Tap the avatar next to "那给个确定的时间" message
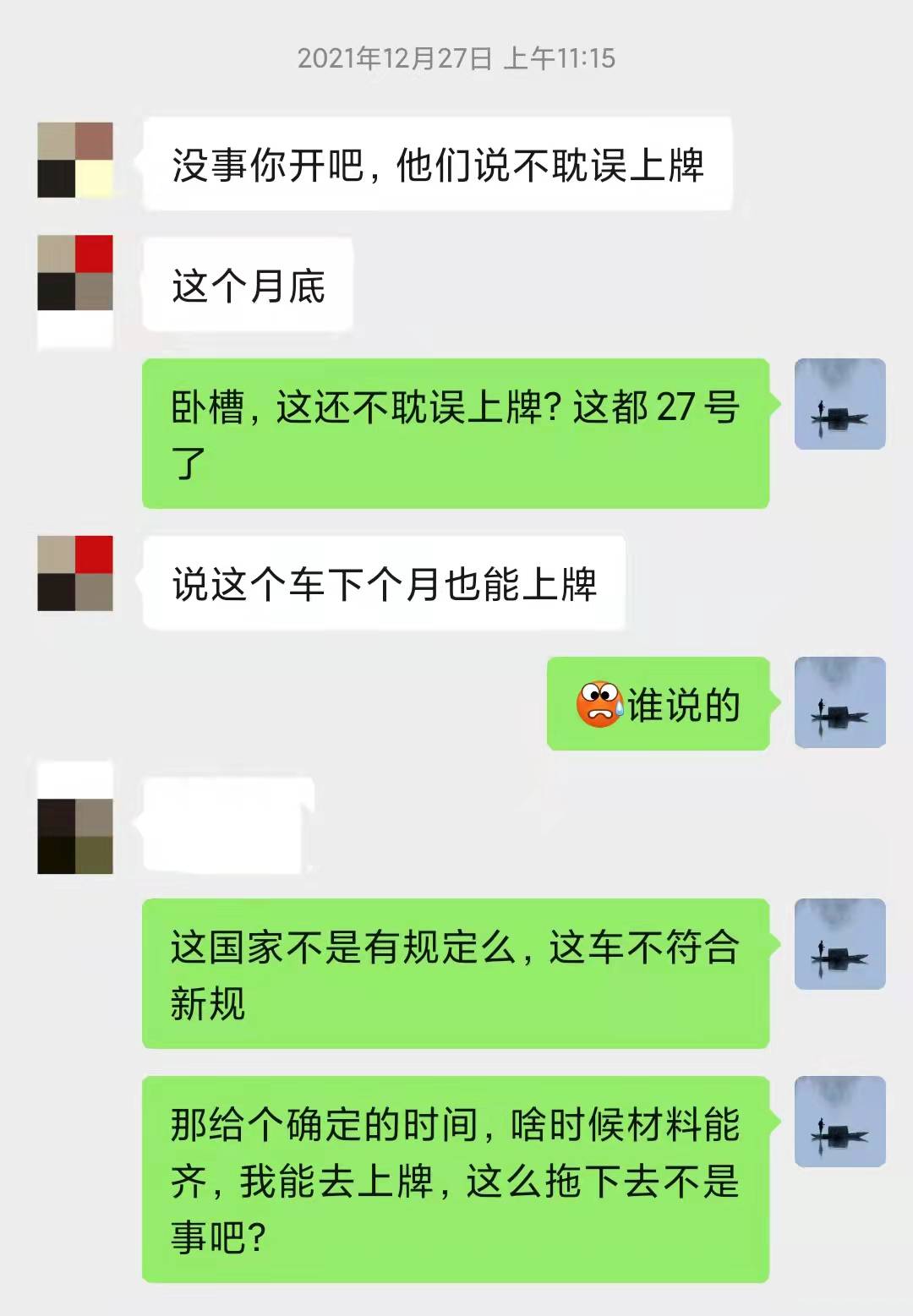The height and width of the screenshot is (1316, 913). click(839, 1122)
